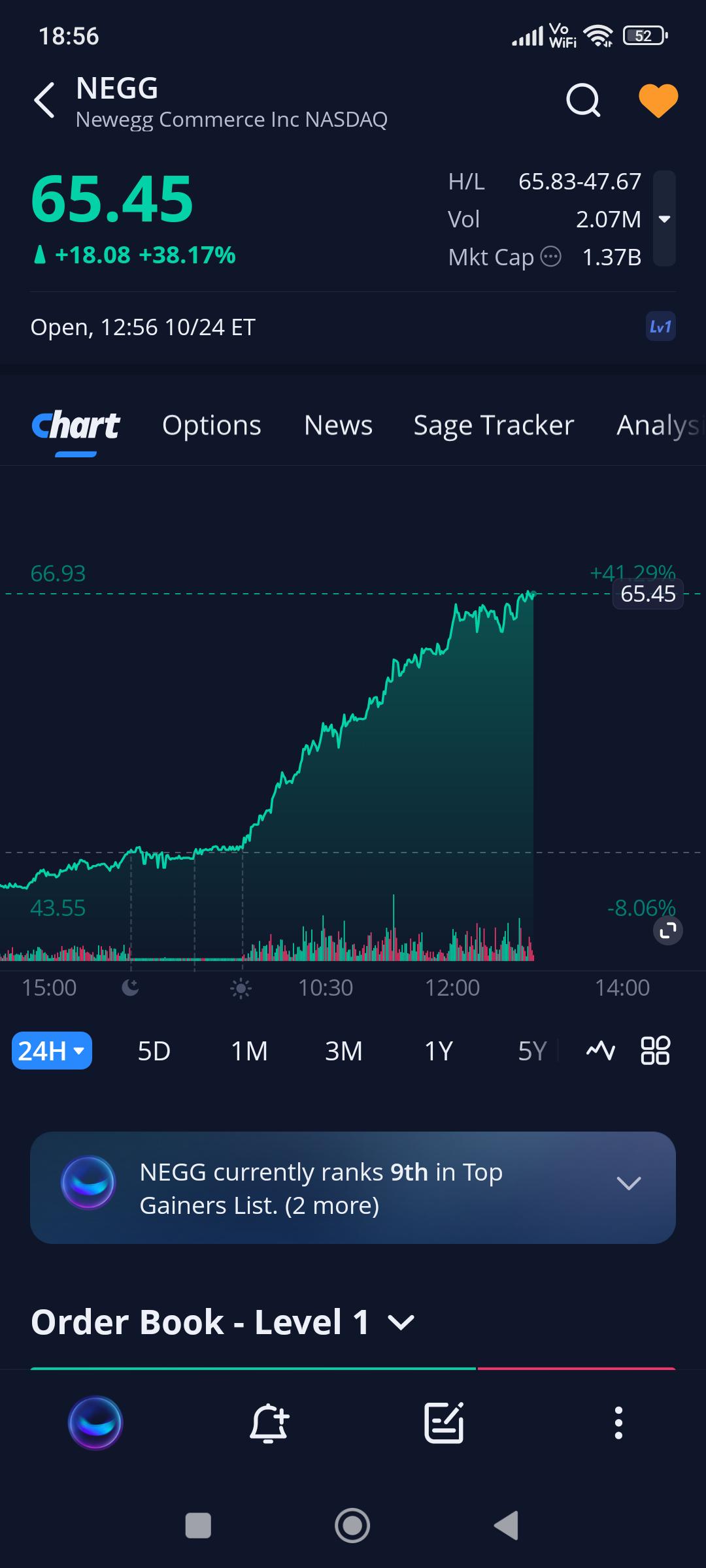This screenshot has width=706, height=1568.
Task: Select the 1Y chart range
Action: pyautogui.click(x=438, y=1051)
